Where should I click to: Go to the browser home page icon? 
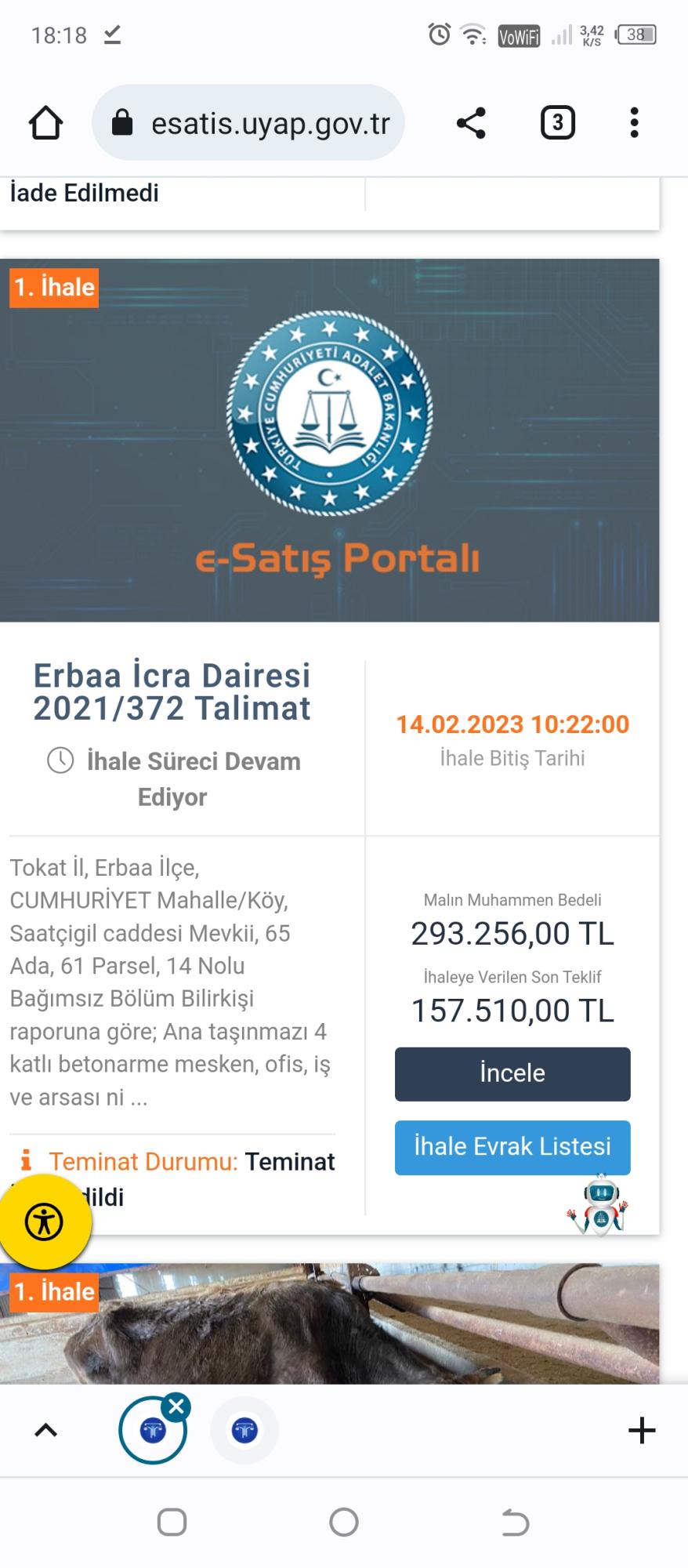45,123
